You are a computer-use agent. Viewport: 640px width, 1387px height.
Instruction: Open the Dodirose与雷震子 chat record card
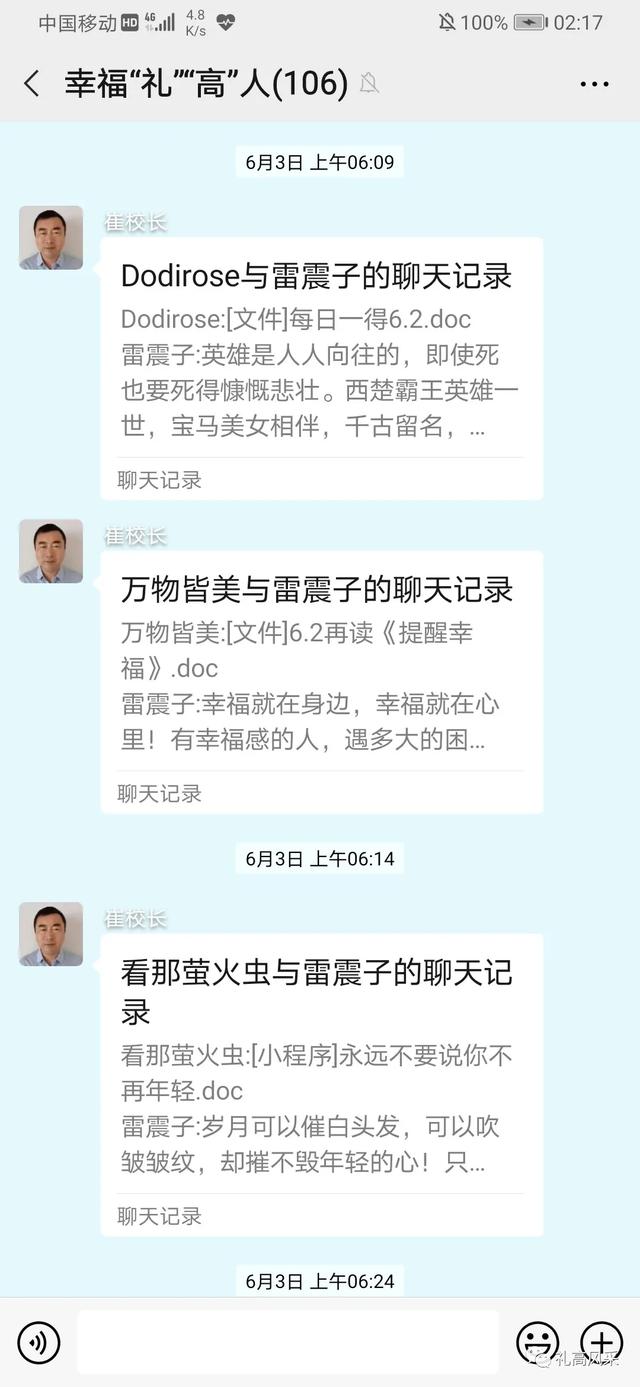pyautogui.click(x=321, y=368)
